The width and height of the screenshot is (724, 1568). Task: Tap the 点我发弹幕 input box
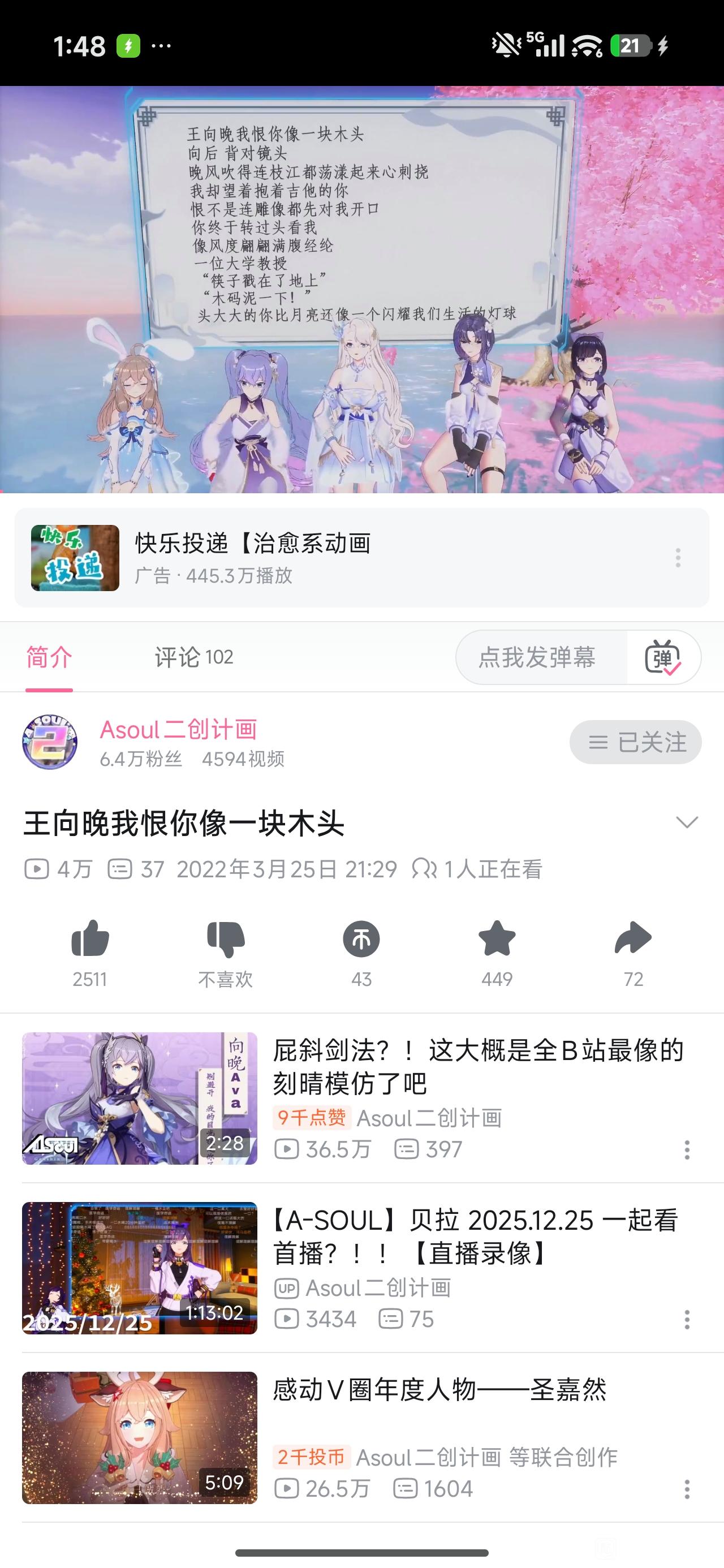[x=538, y=657]
